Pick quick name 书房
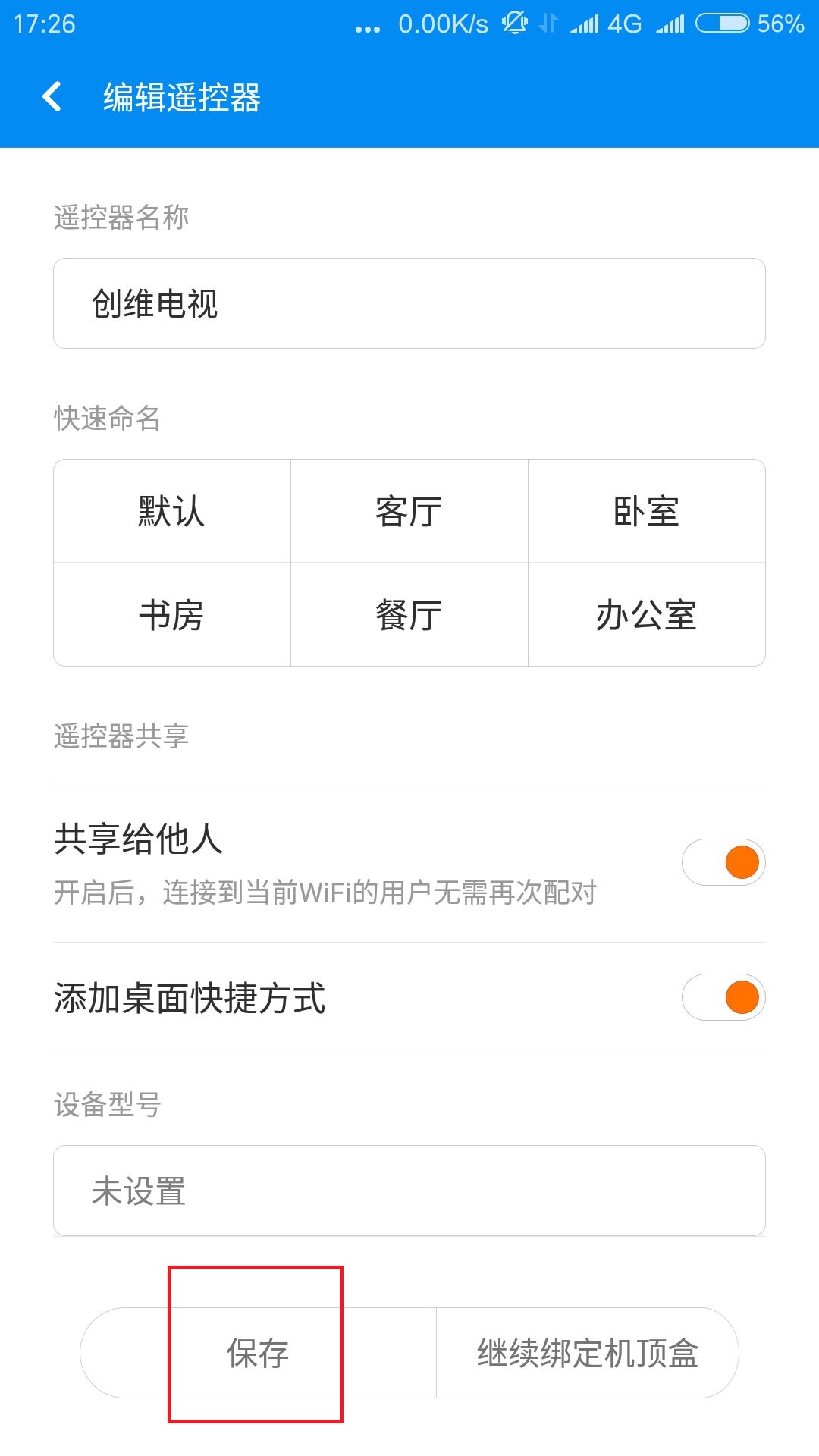 [172, 615]
